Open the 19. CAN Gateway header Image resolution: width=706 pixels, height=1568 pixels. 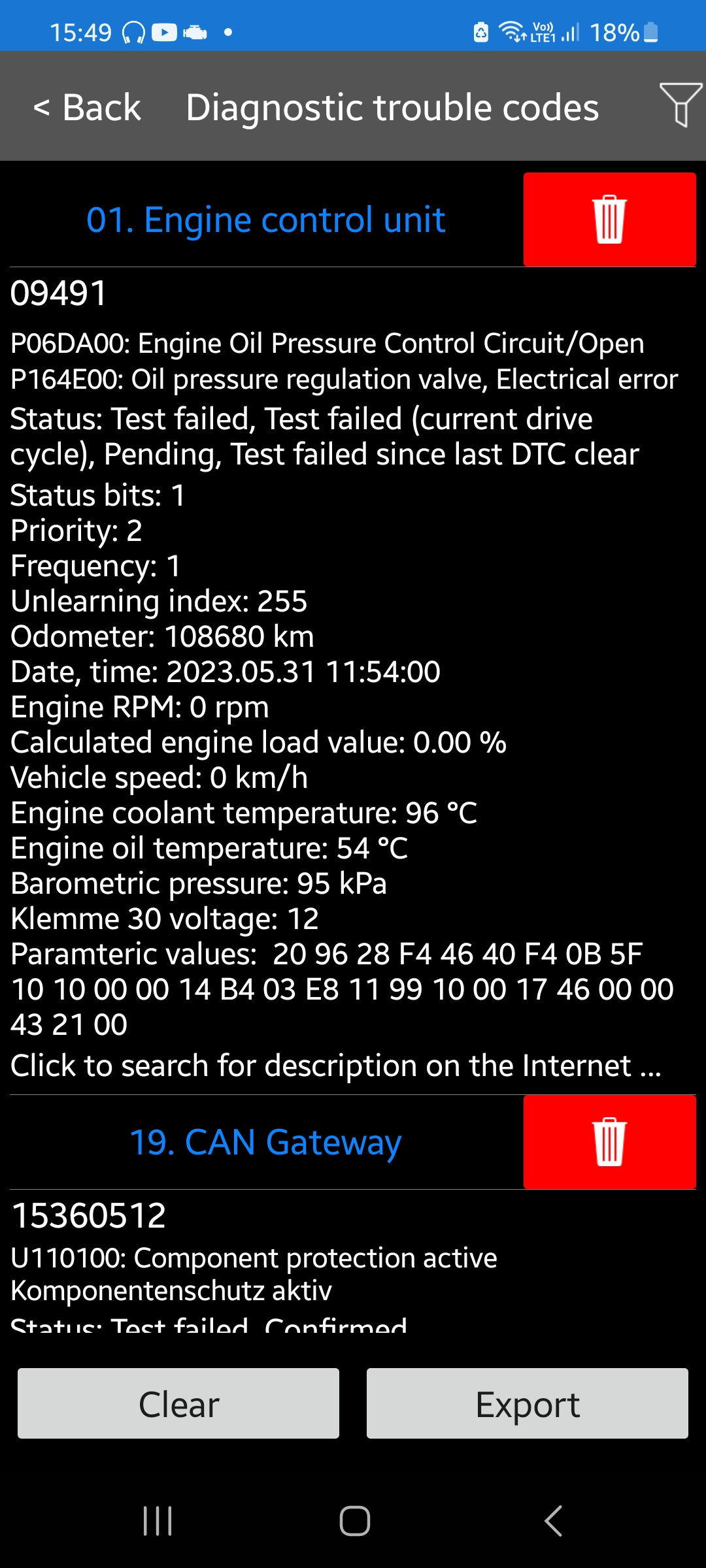(265, 1142)
